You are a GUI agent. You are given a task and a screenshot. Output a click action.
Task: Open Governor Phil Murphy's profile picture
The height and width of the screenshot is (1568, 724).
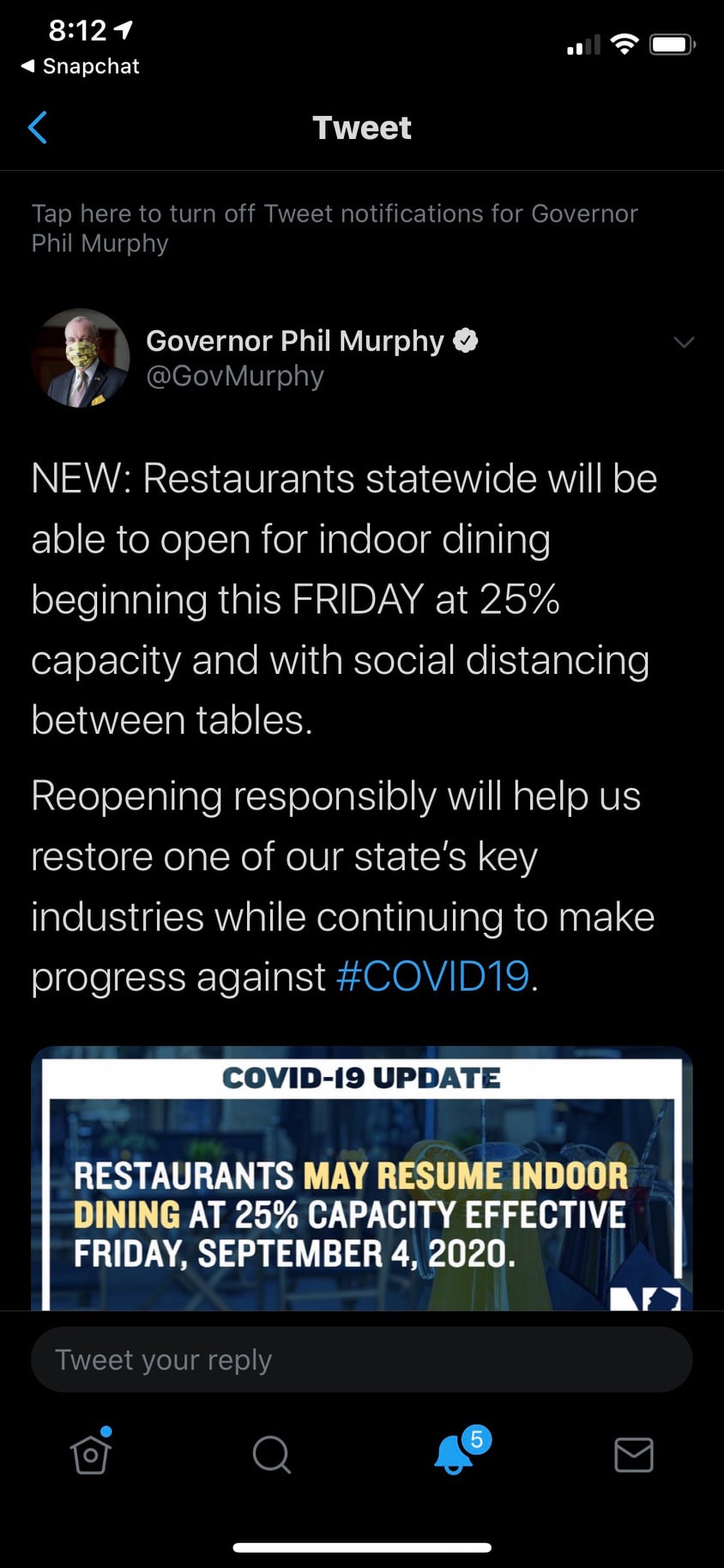tap(81, 358)
